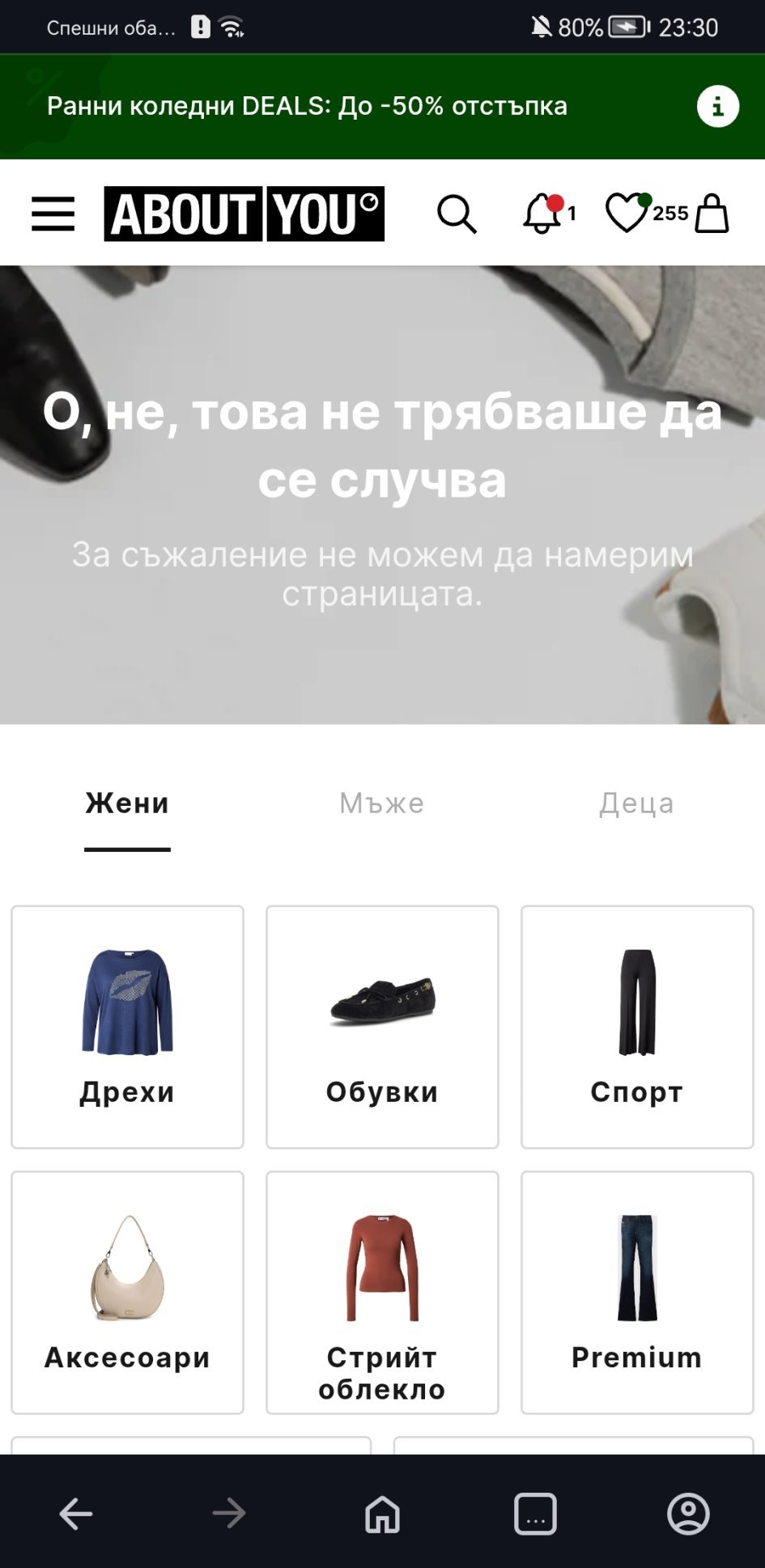Open the shopping bag
Viewport: 765px width, 1568px height.
pos(712,214)
